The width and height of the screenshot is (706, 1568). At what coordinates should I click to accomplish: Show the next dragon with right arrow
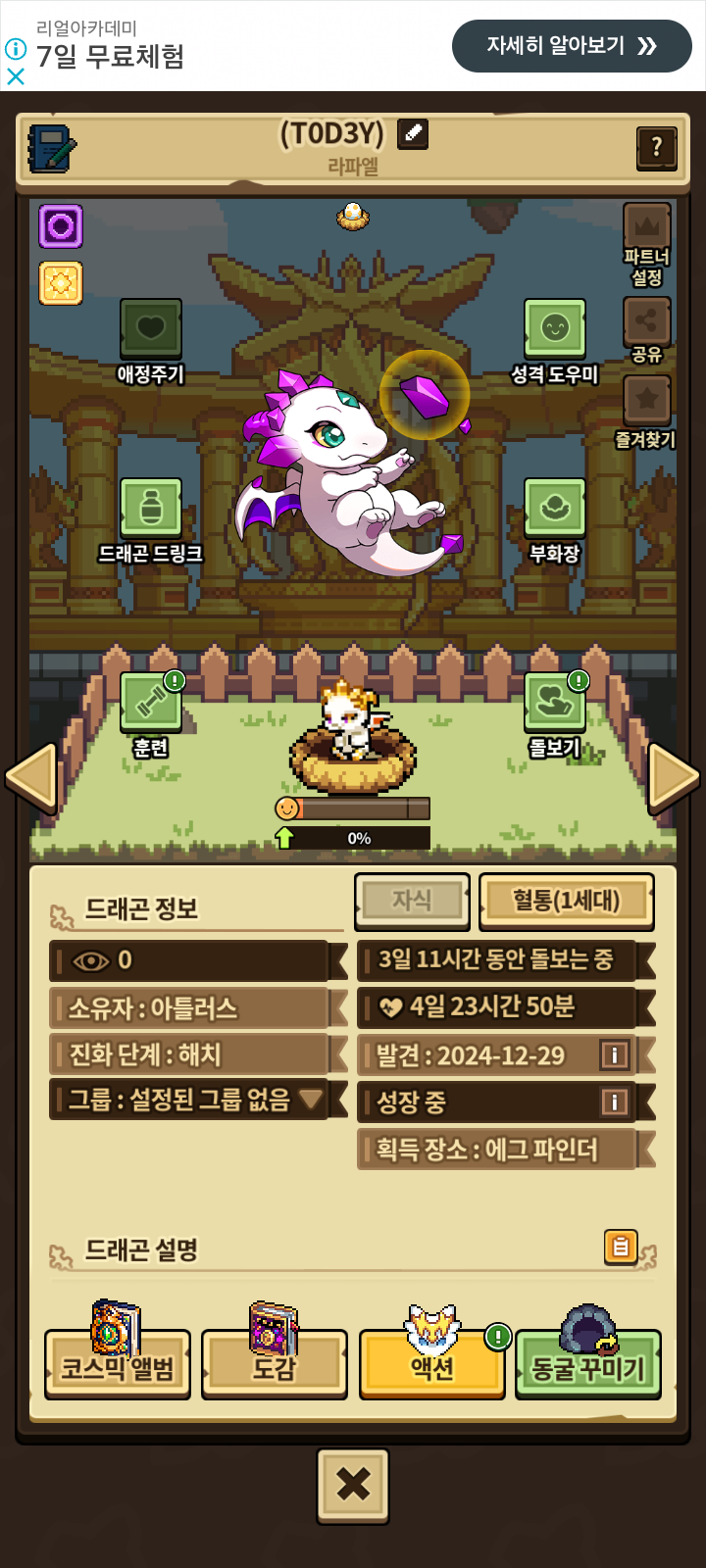pos(675,777)
